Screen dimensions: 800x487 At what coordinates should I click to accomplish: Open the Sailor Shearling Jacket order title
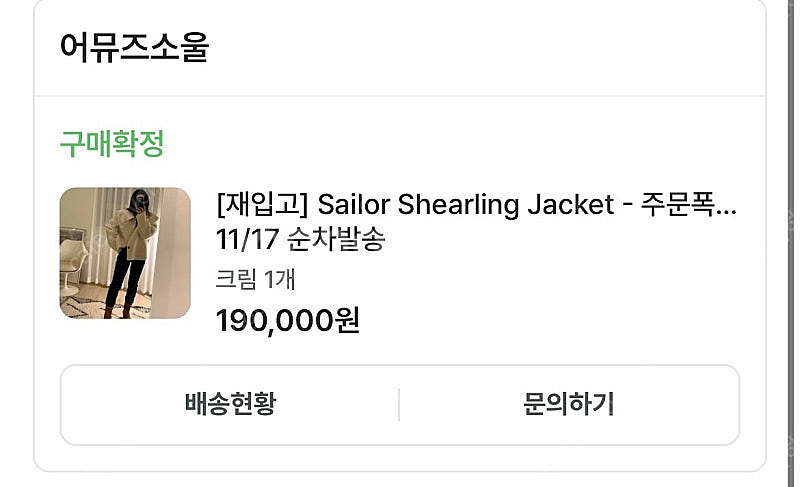(x=476, y=205)
